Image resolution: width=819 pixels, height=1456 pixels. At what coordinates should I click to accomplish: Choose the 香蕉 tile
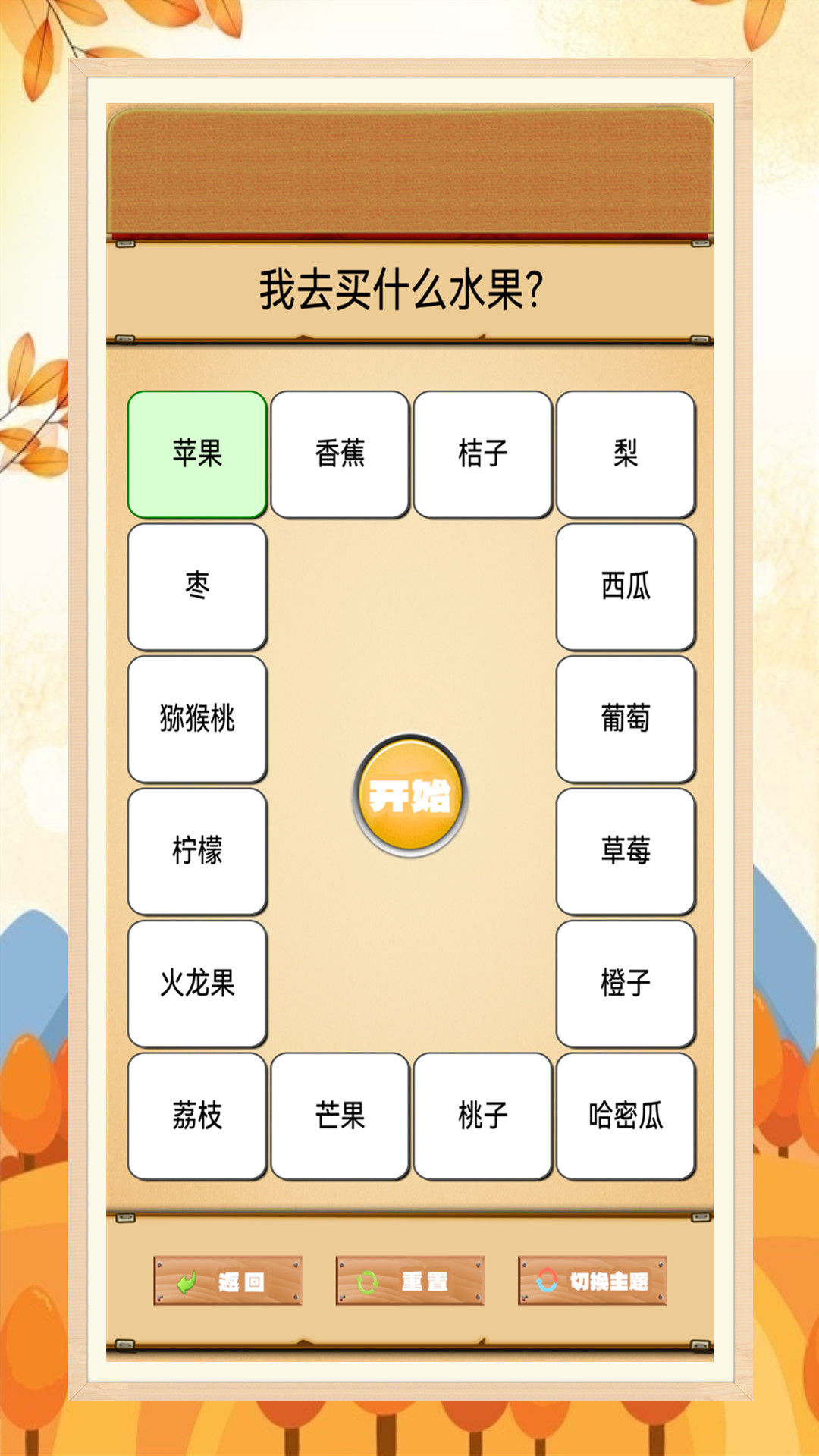340,454
